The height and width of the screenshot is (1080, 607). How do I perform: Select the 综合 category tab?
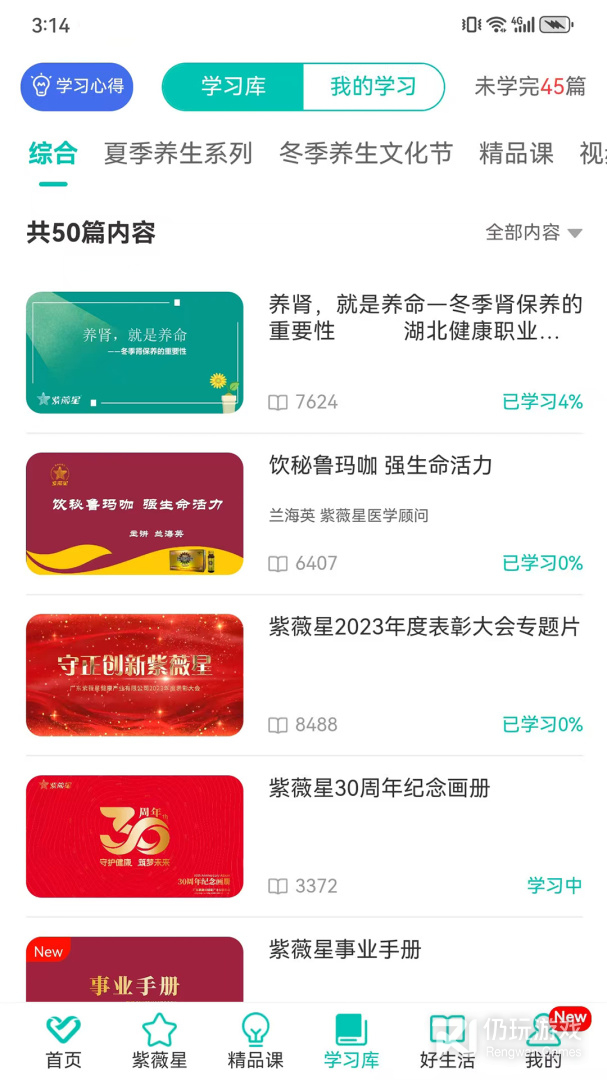(53, 153)
